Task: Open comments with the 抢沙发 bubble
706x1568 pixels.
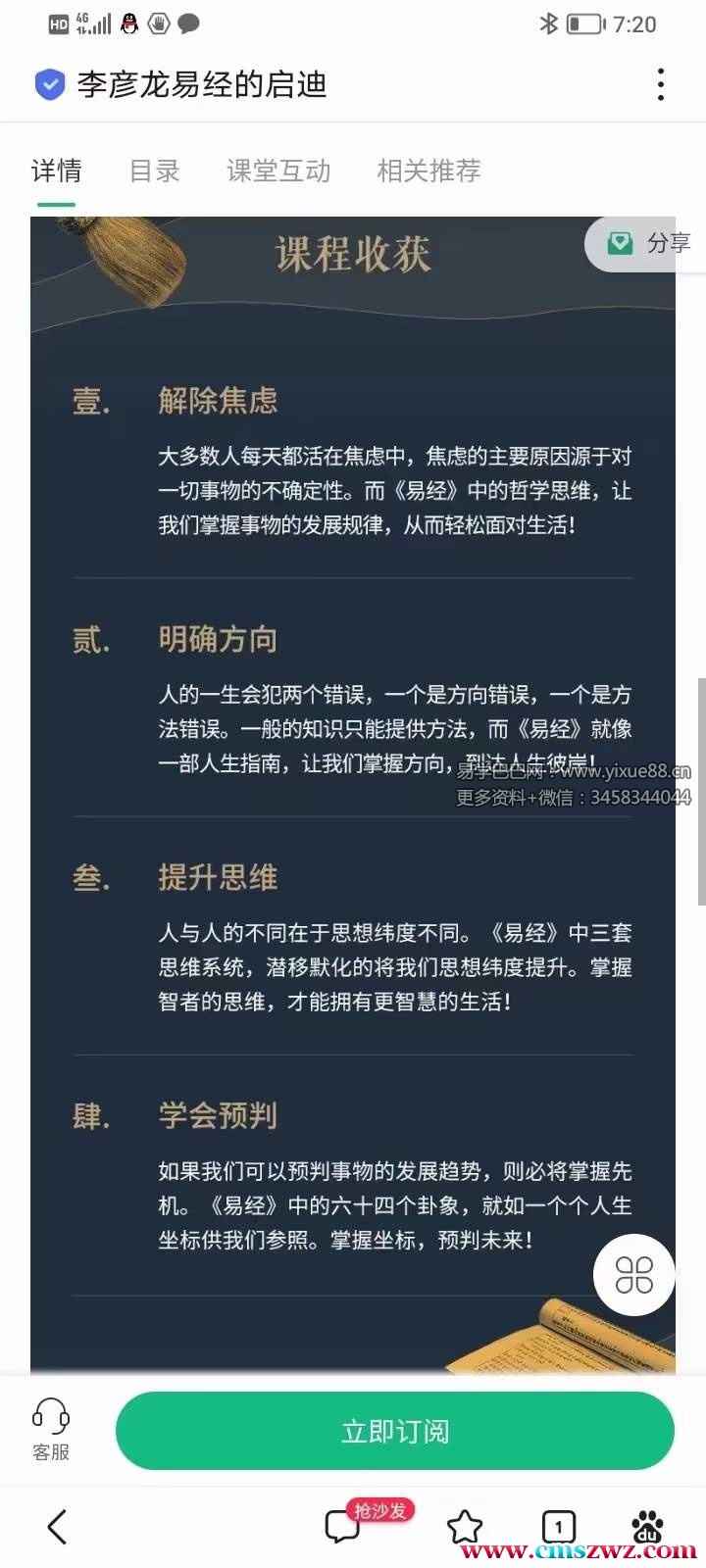Action: pyautogui.click(x=344, y=1526)
